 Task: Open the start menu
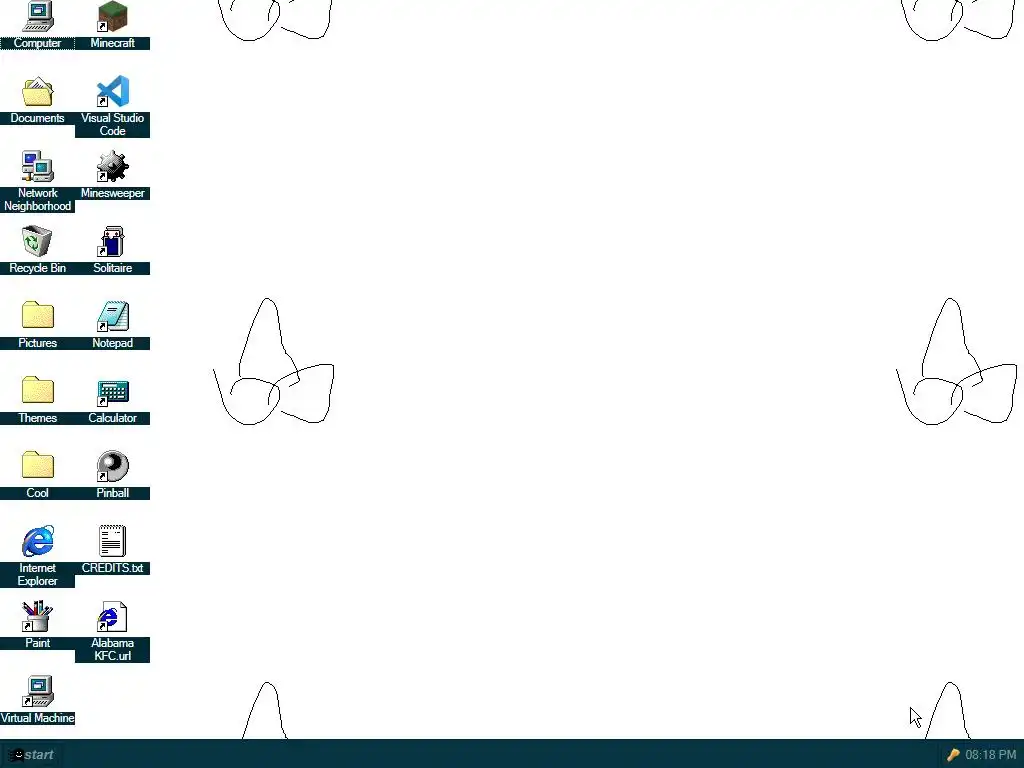(x=31, y=755)
